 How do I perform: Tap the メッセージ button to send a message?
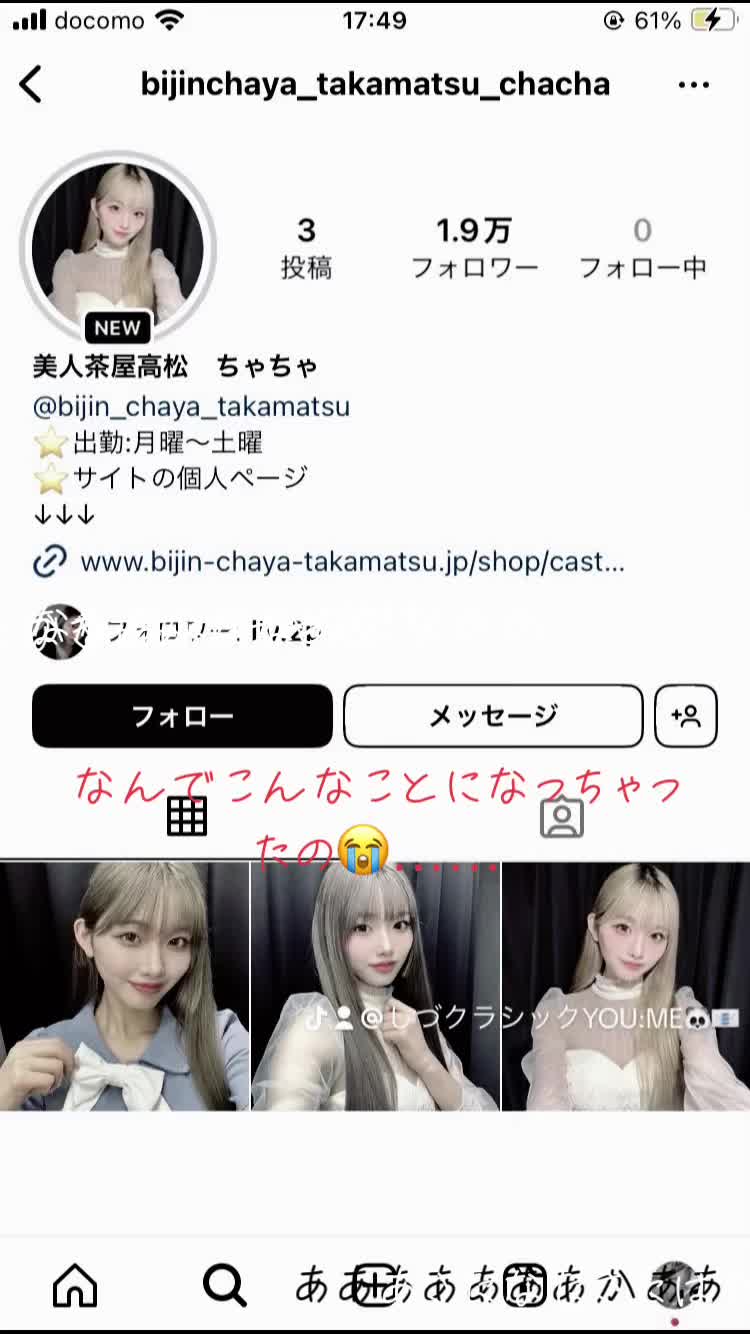493,716
